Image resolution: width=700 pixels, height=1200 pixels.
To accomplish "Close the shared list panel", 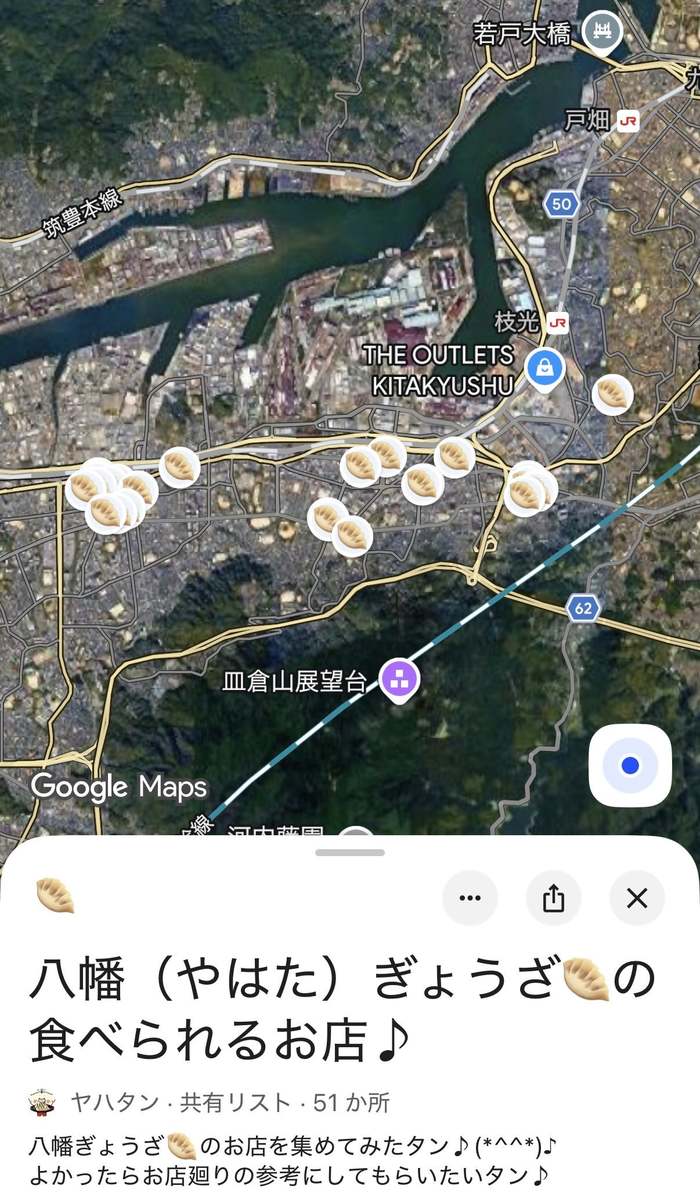I will click(637, 898).
